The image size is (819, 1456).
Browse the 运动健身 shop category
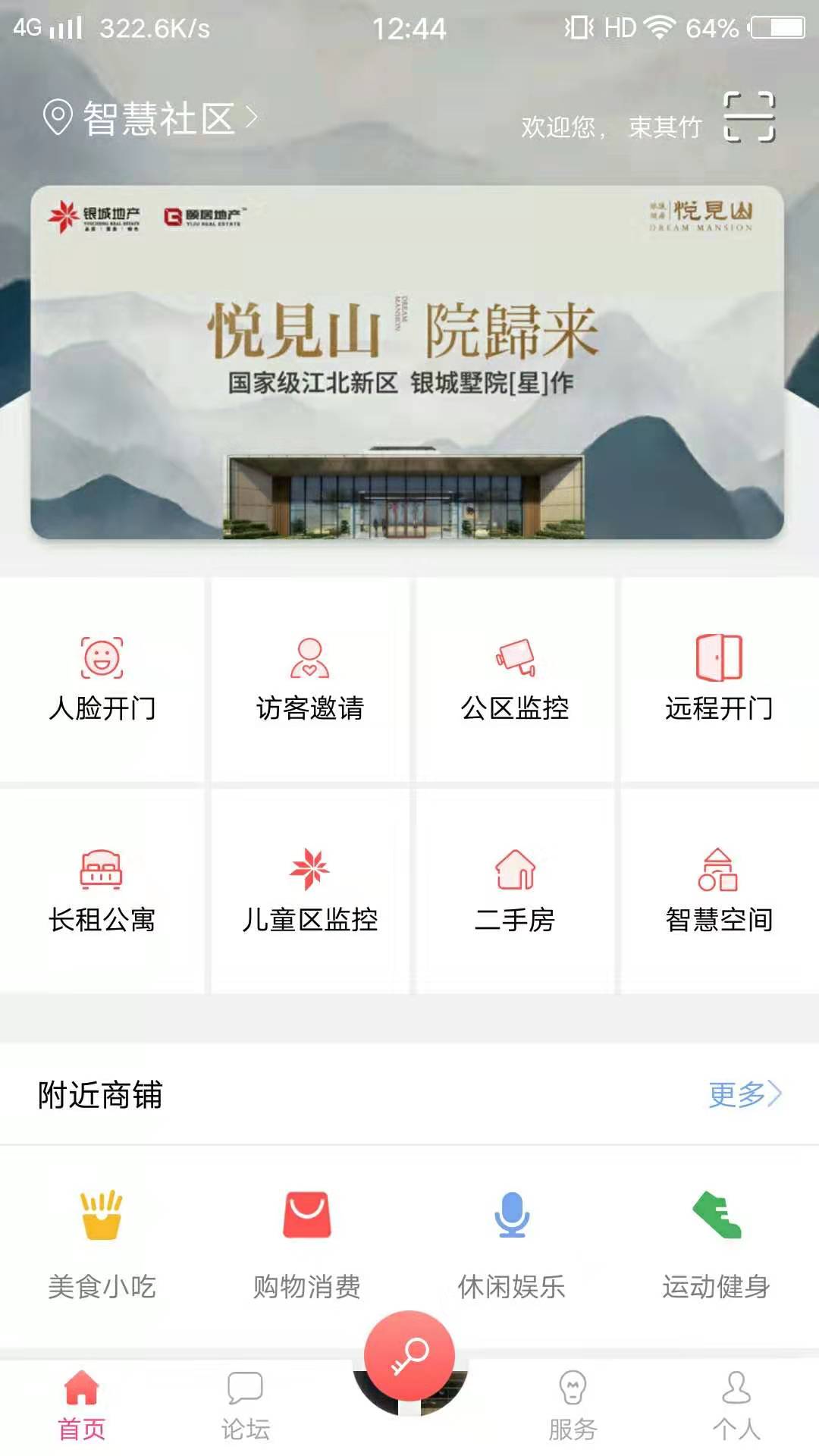click(x=717, y=1244)
